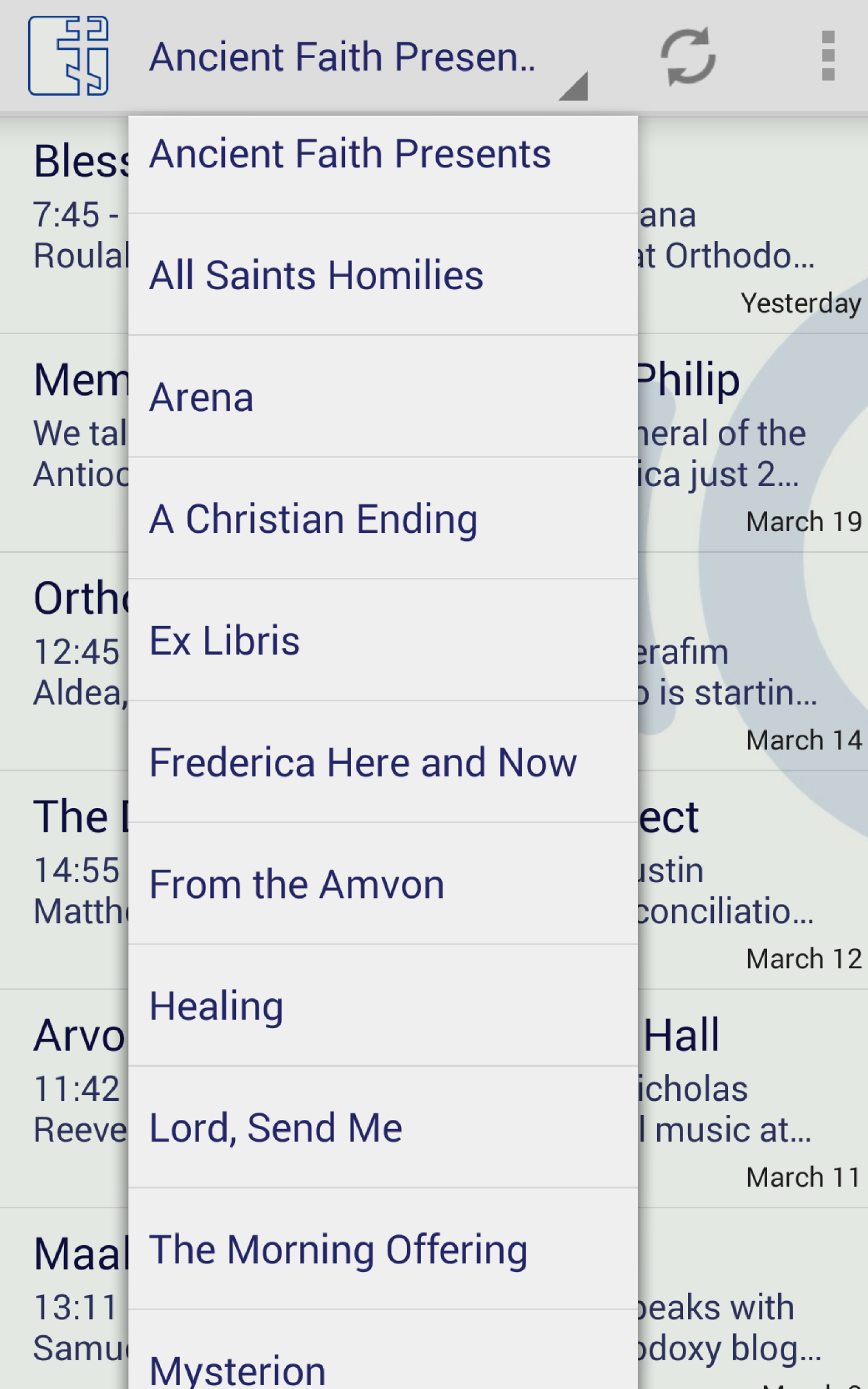Open the March 11 episode by Nicholas
This screenshot has height=1389, width=868.
pyautogui.click(x=746, y=1091)
